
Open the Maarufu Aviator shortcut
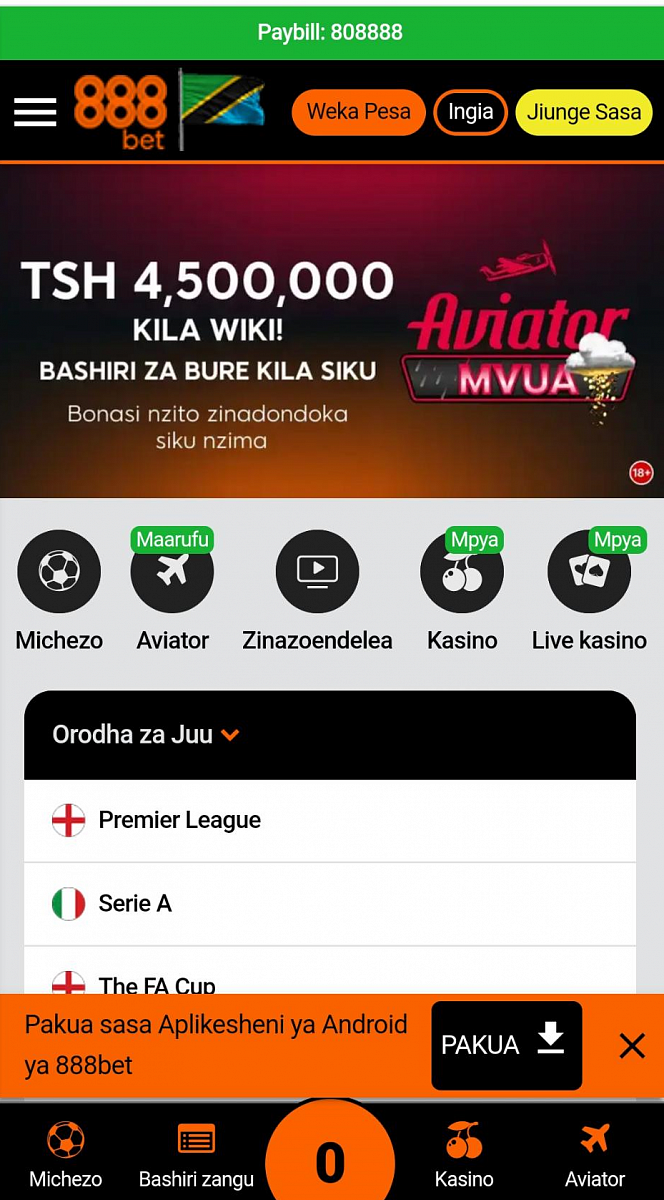click(172, 572)
